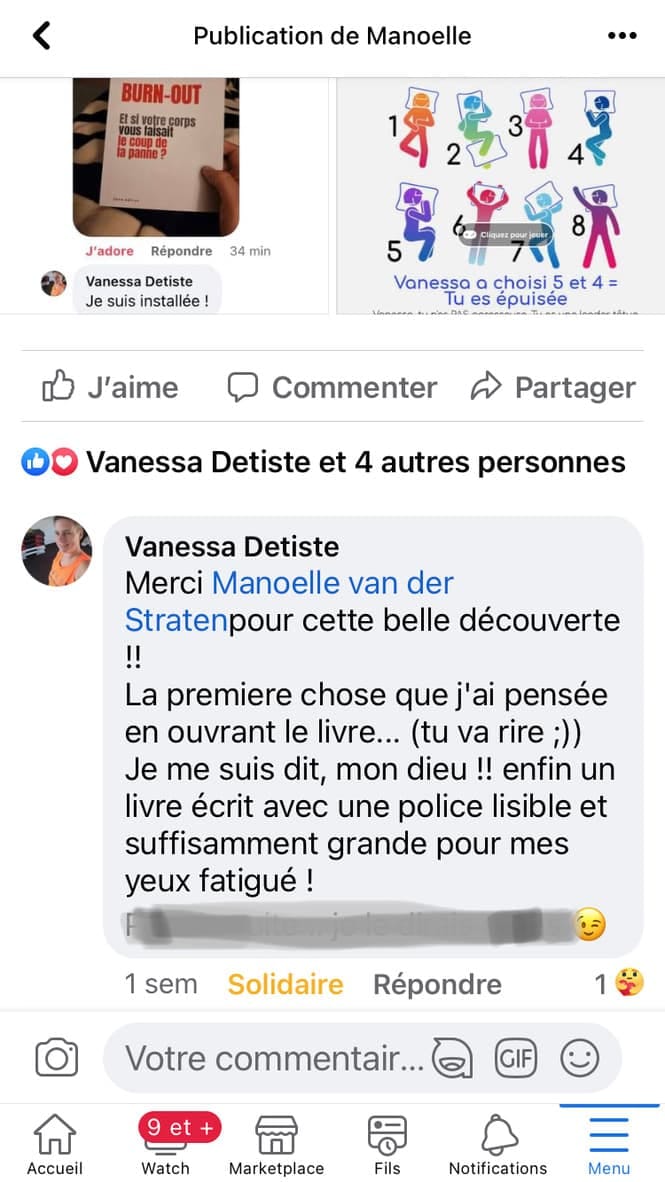Viewport: 665px width, 1182px height.
Task: Reply to Vanessa's long comment posted 1 sem ago
Action: coord(437,984)
